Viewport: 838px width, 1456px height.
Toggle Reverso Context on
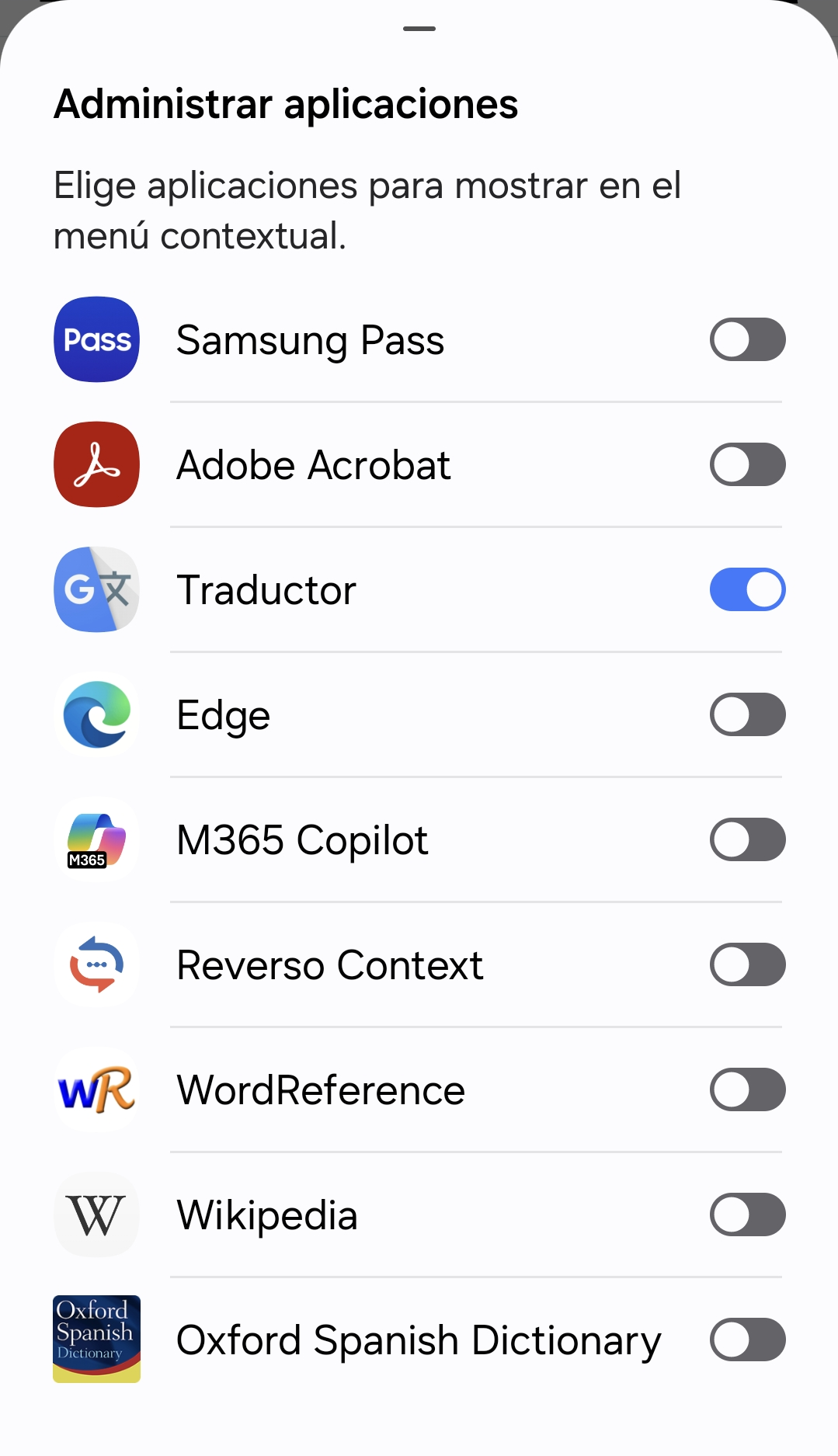tap(747, 964)
